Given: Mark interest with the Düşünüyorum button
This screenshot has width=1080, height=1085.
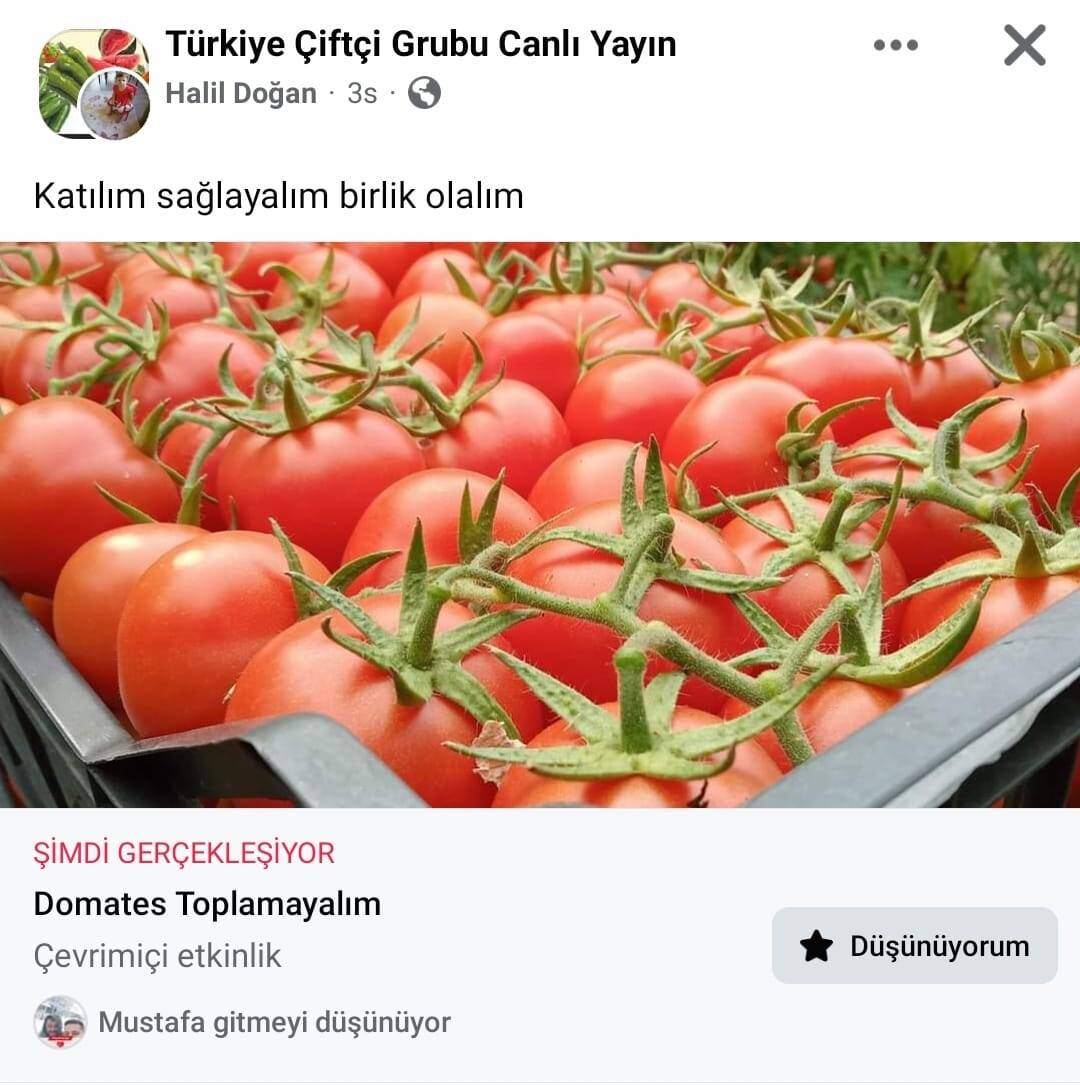Looking at the screenshot, I should [x=914, y=946].
